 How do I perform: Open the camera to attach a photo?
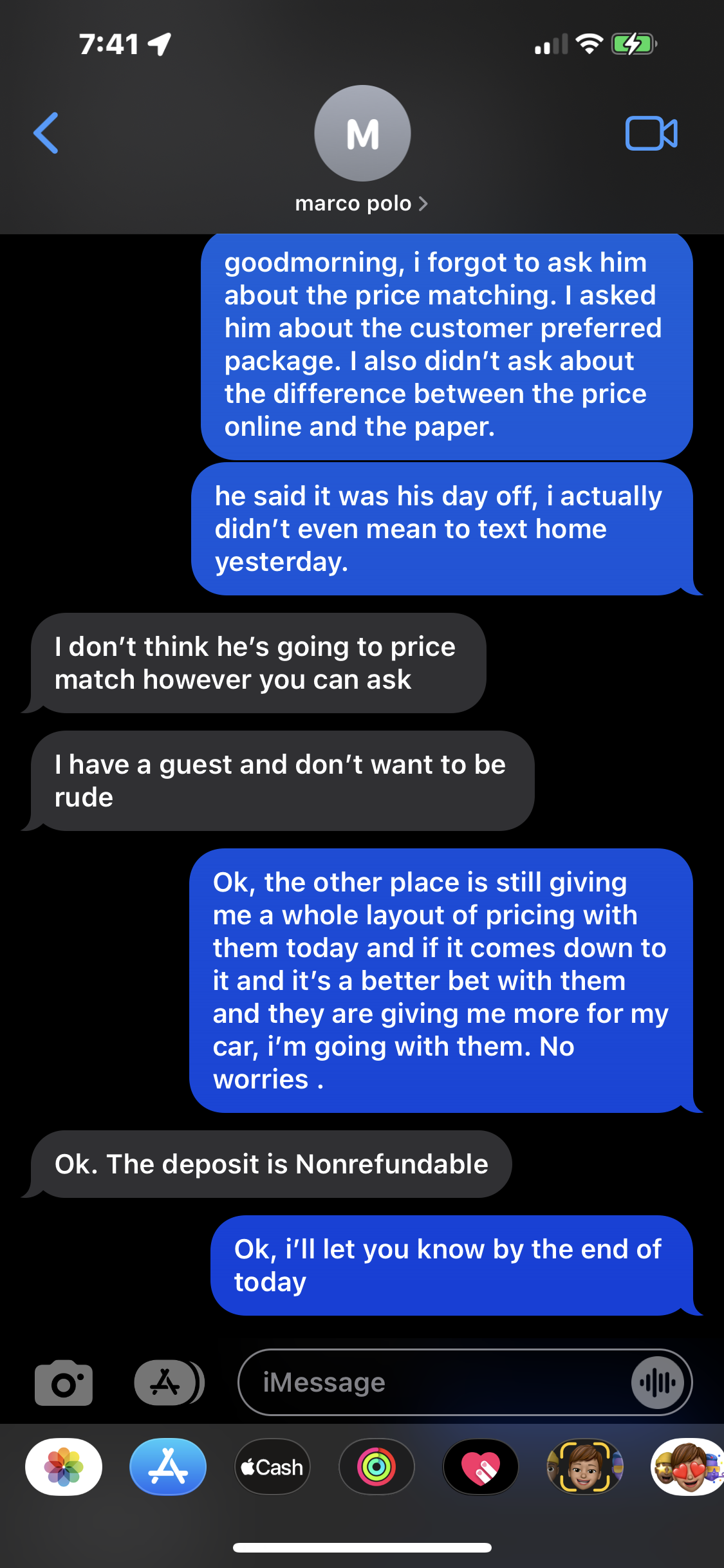tap(64, 1382)
